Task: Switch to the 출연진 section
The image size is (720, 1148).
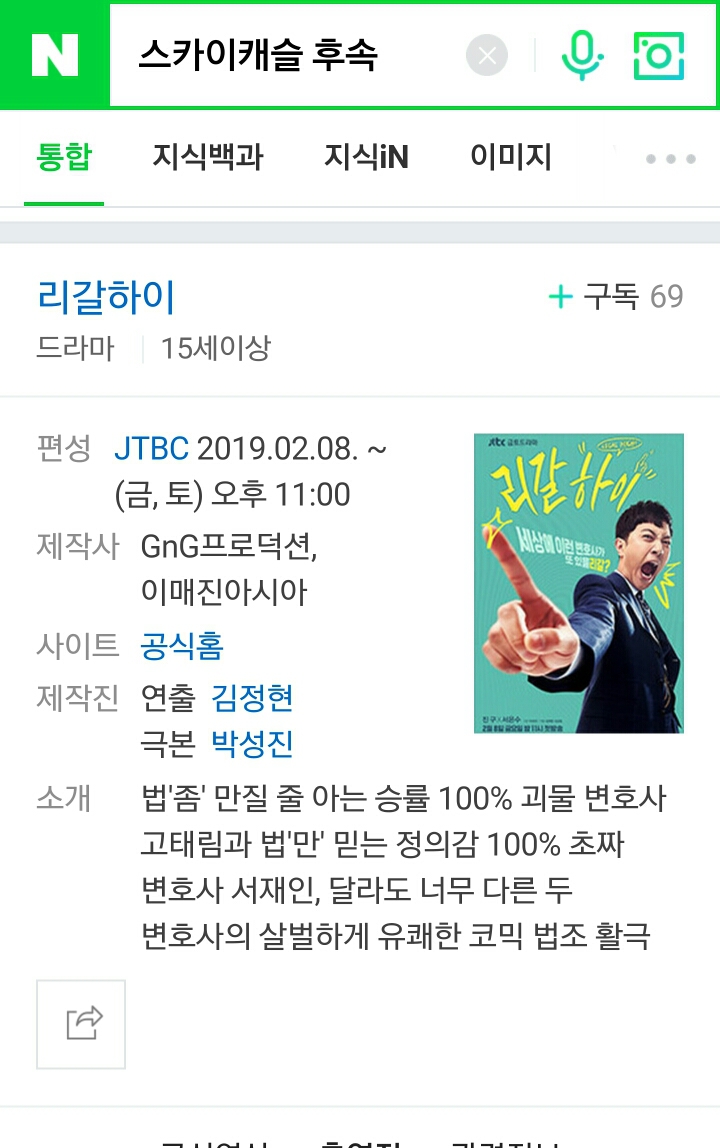Action: [x=357, y=1140]
